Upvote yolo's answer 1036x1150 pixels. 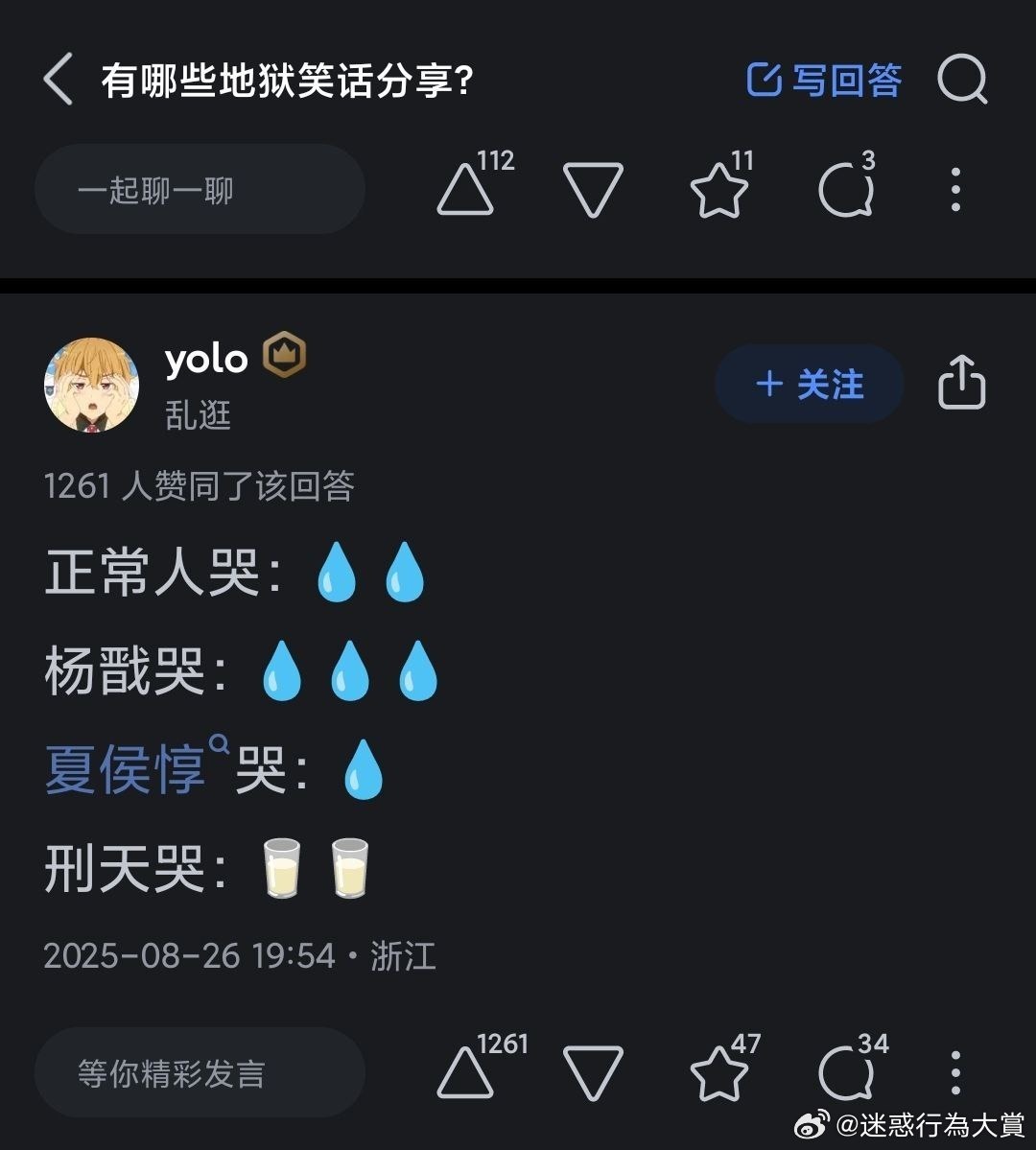coord(464,1071)
